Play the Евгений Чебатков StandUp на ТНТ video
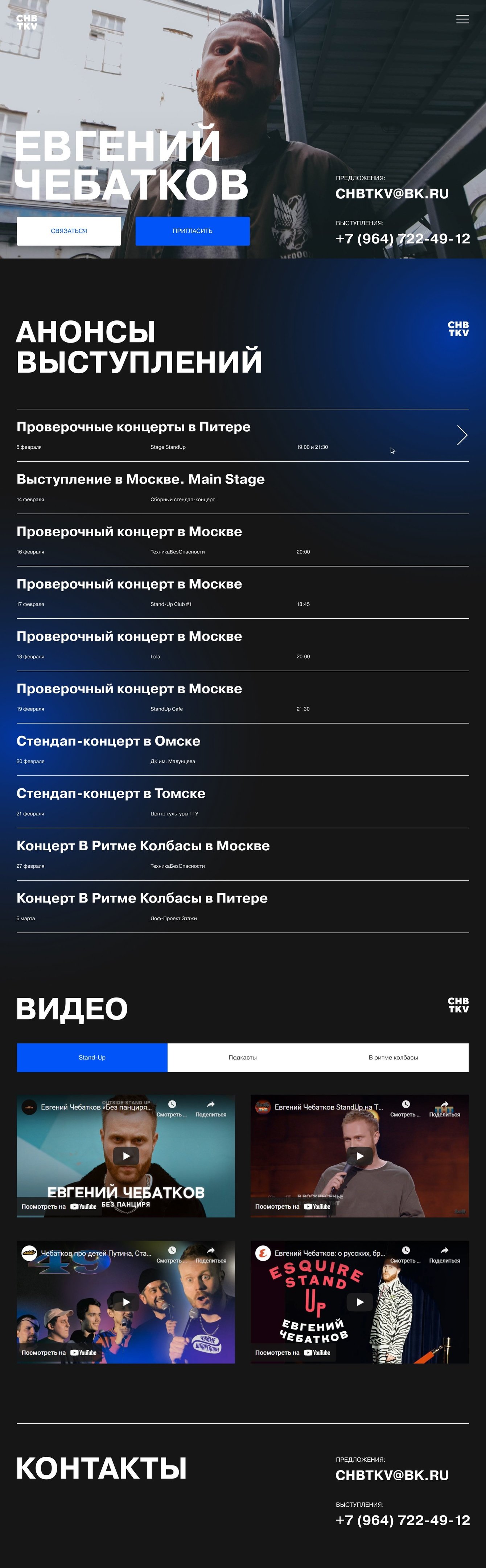The width and height of the screenshot is (486, 1568). 360,1156
